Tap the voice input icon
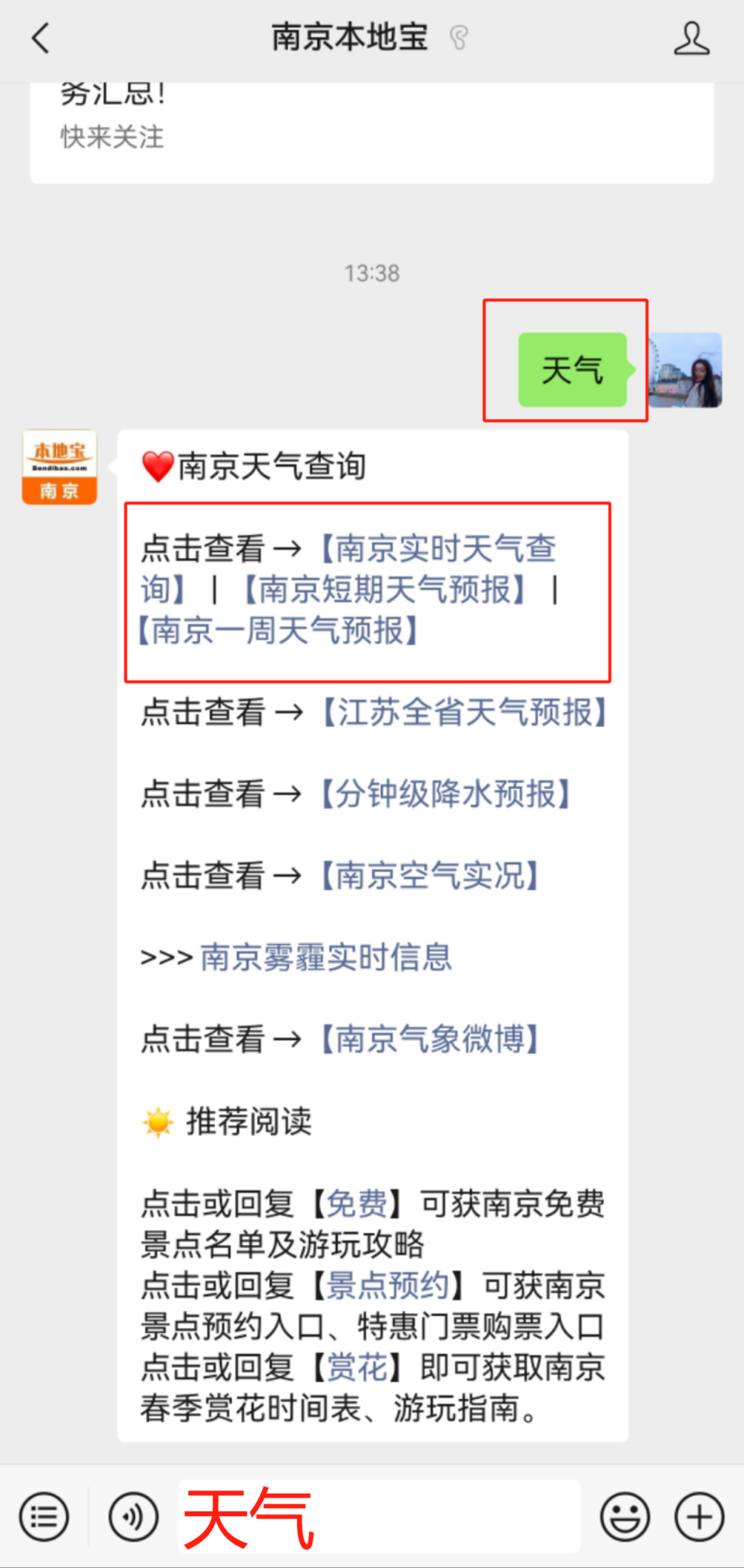744x1568 pixels. [x=133, y=1516]
